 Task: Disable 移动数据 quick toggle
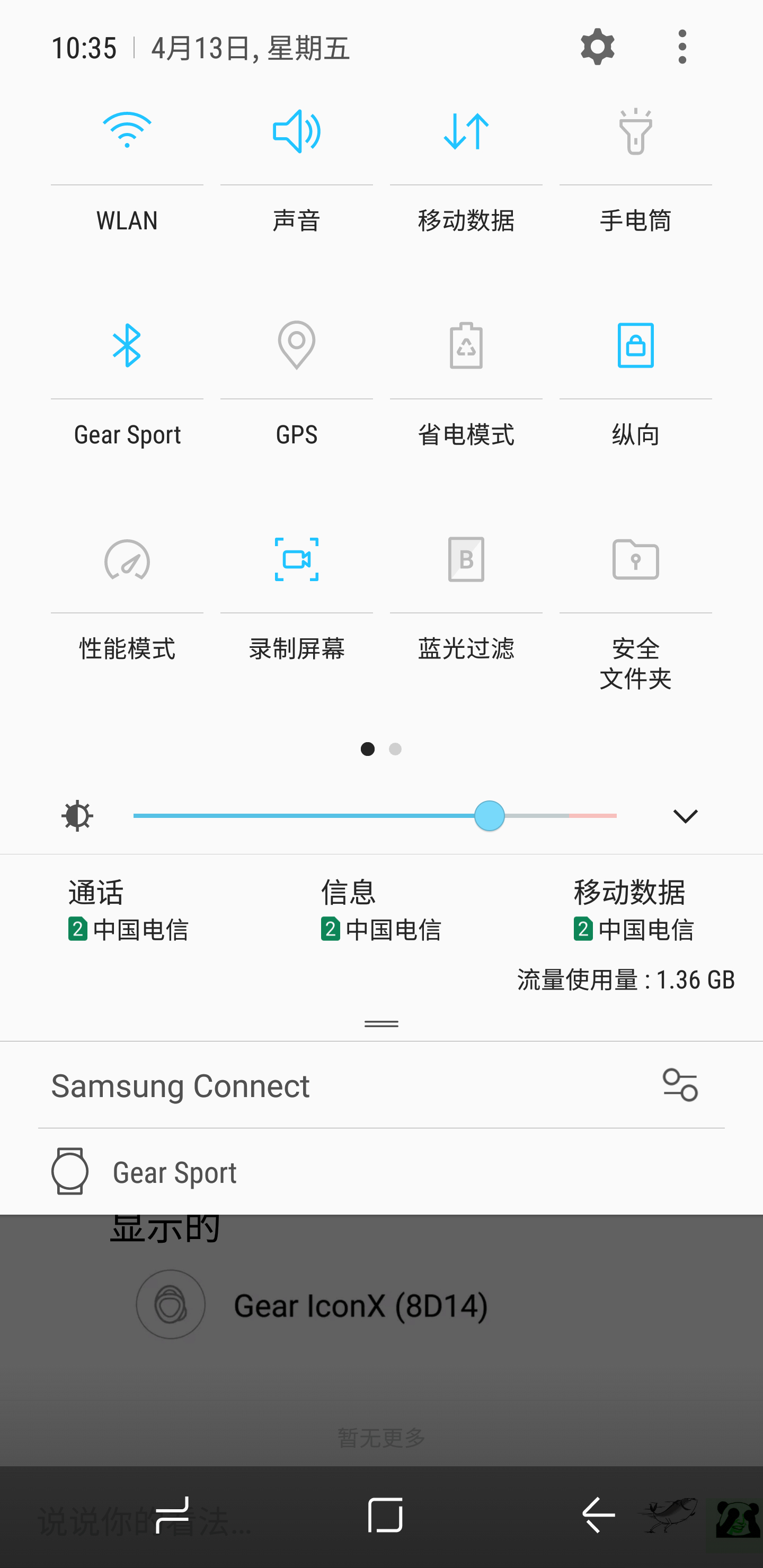click(x=466, y=131)
